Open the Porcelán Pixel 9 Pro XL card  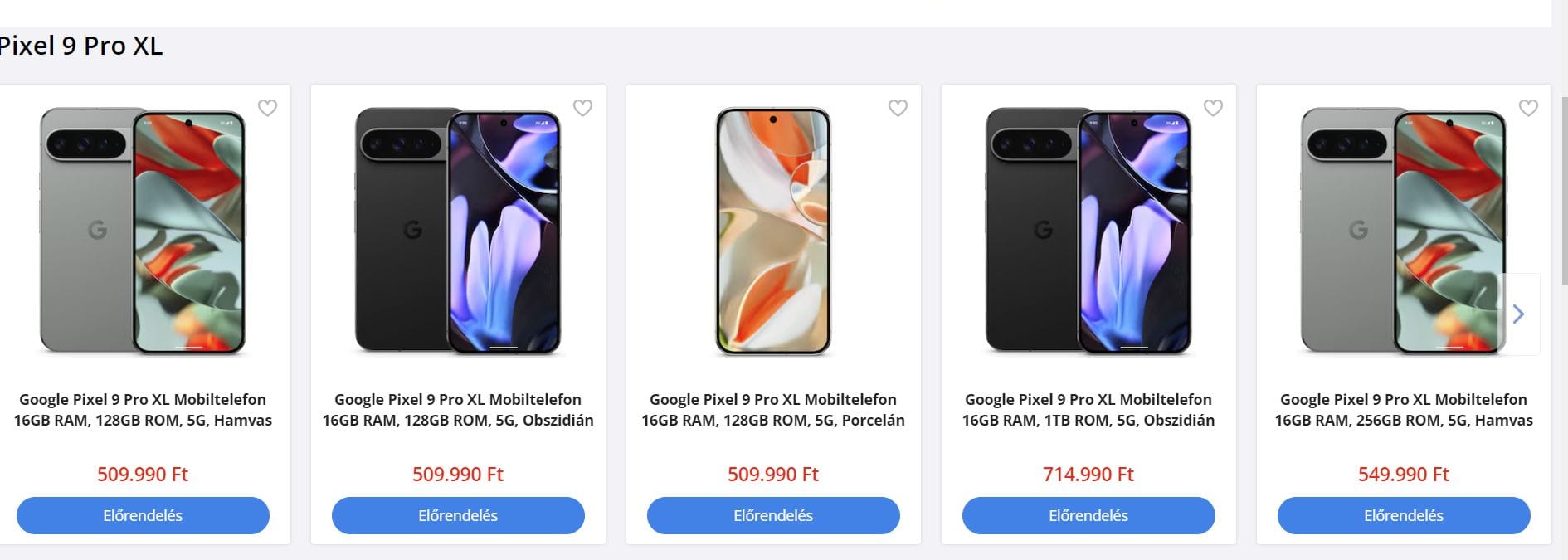point(773,409)
